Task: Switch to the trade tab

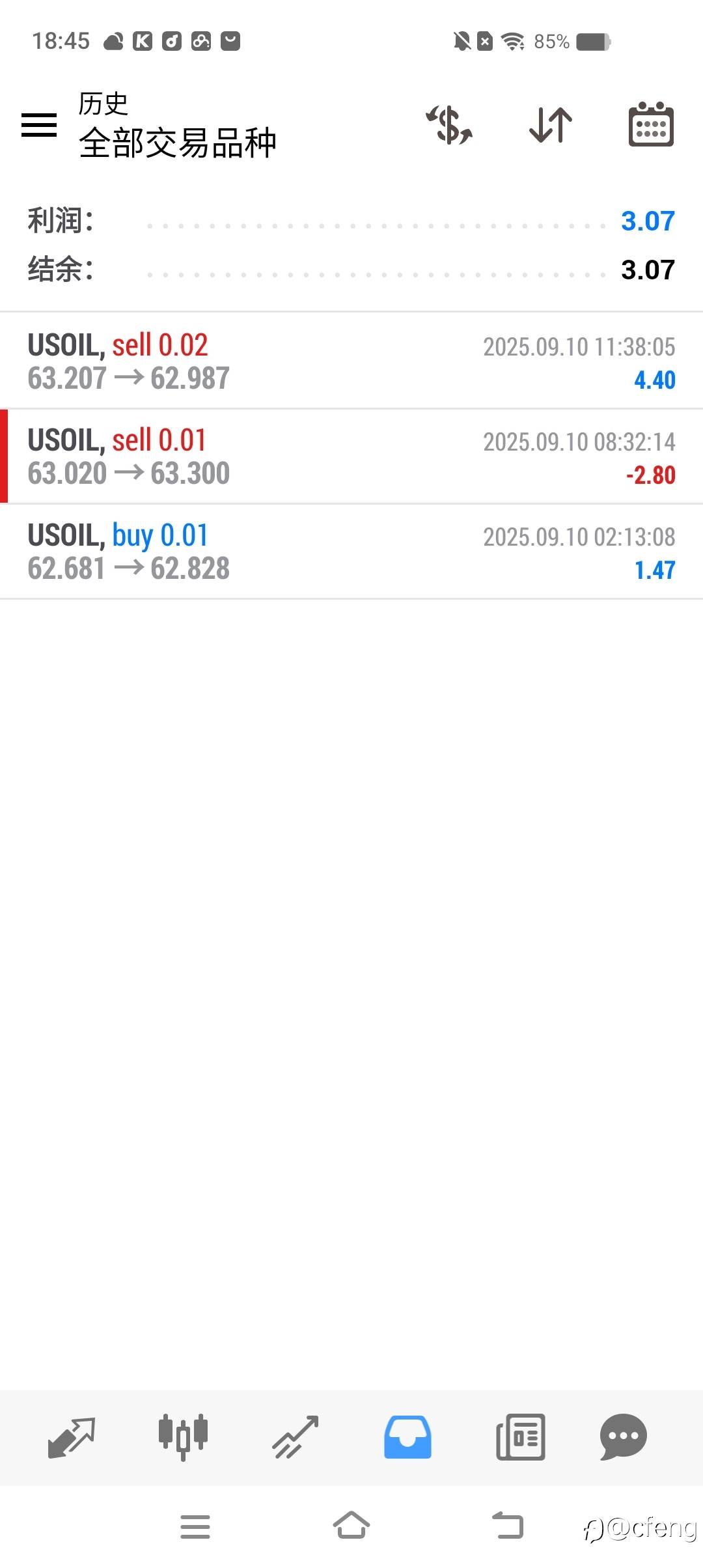Action: tap(295, 1436)
